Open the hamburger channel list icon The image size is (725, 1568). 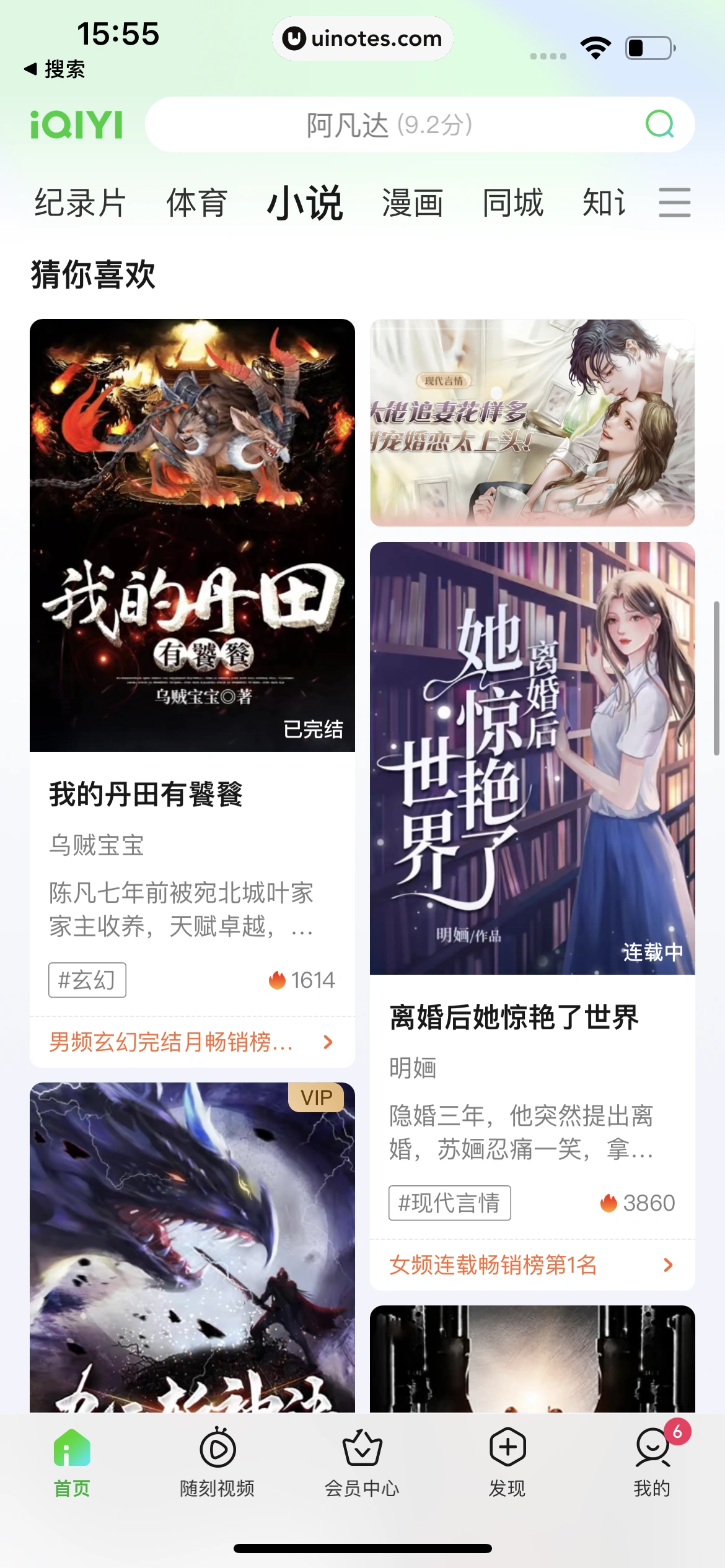675,202
